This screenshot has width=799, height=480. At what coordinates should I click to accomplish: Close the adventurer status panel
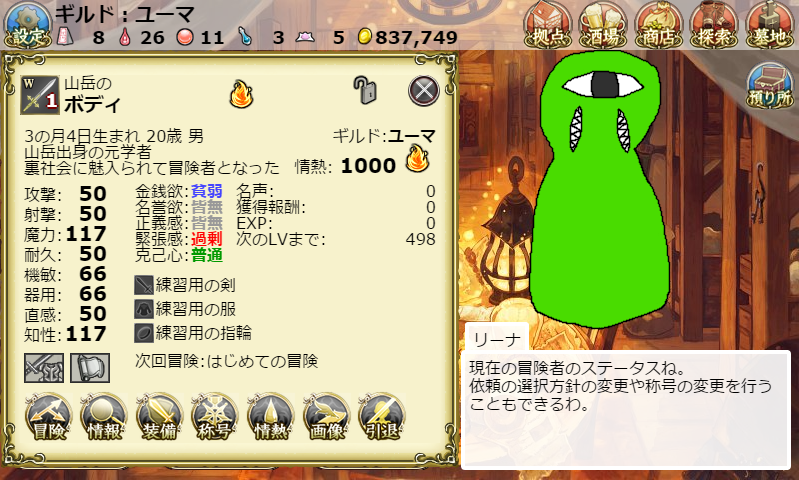pyautogui.click(x=424, y=91)
